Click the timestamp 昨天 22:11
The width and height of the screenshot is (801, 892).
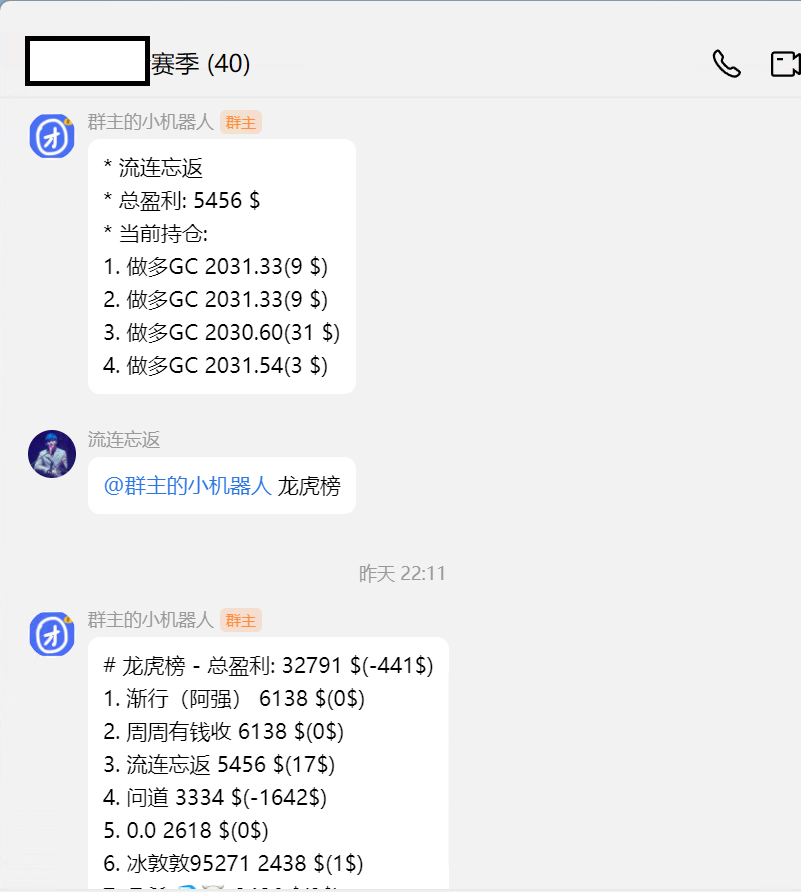pyautogui.click(x=403, y=573)
